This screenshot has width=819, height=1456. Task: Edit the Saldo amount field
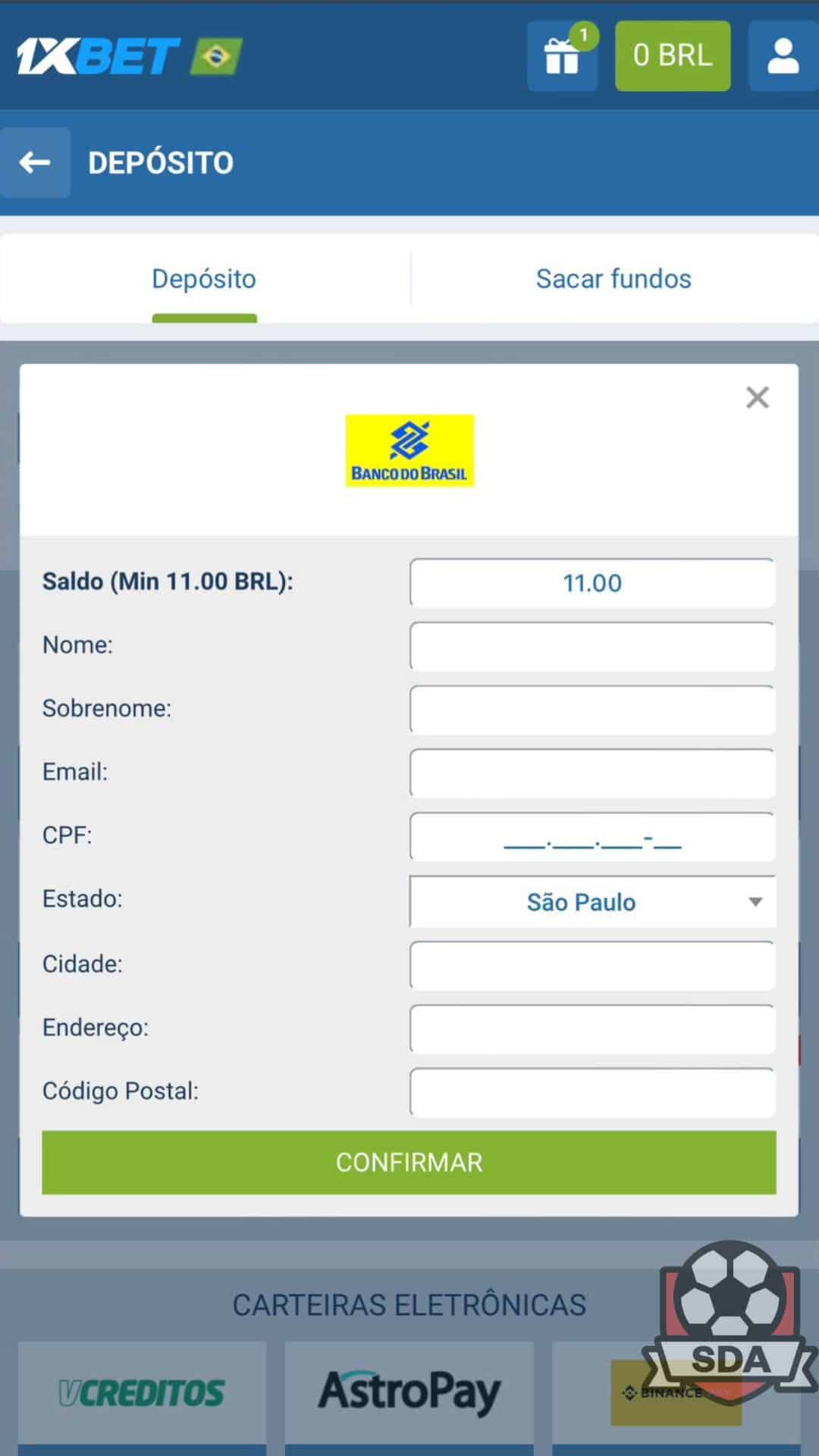592,582
